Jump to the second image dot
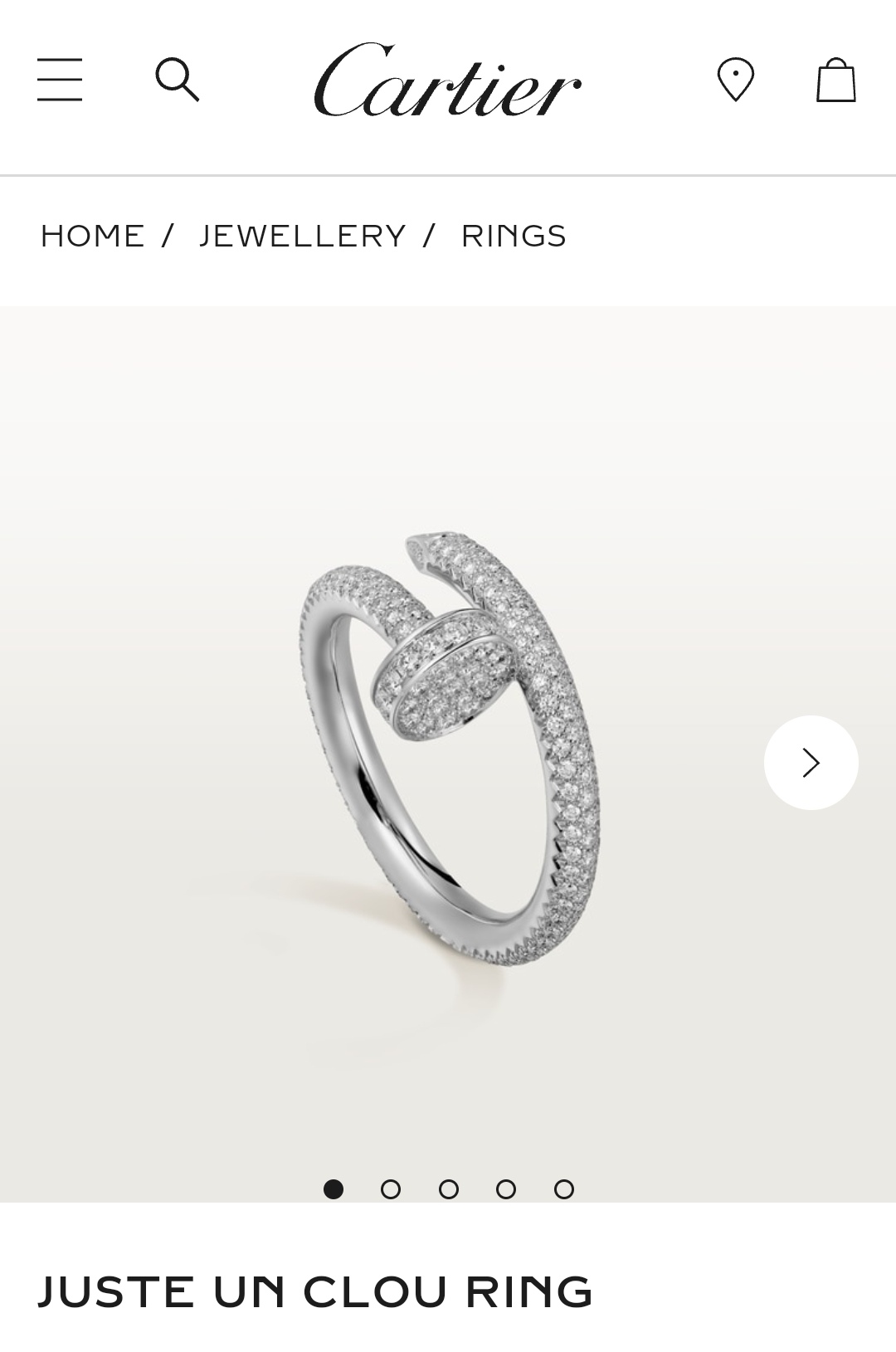The height and width of the screenshot is (1352, 896). (x=391, y=1189)
